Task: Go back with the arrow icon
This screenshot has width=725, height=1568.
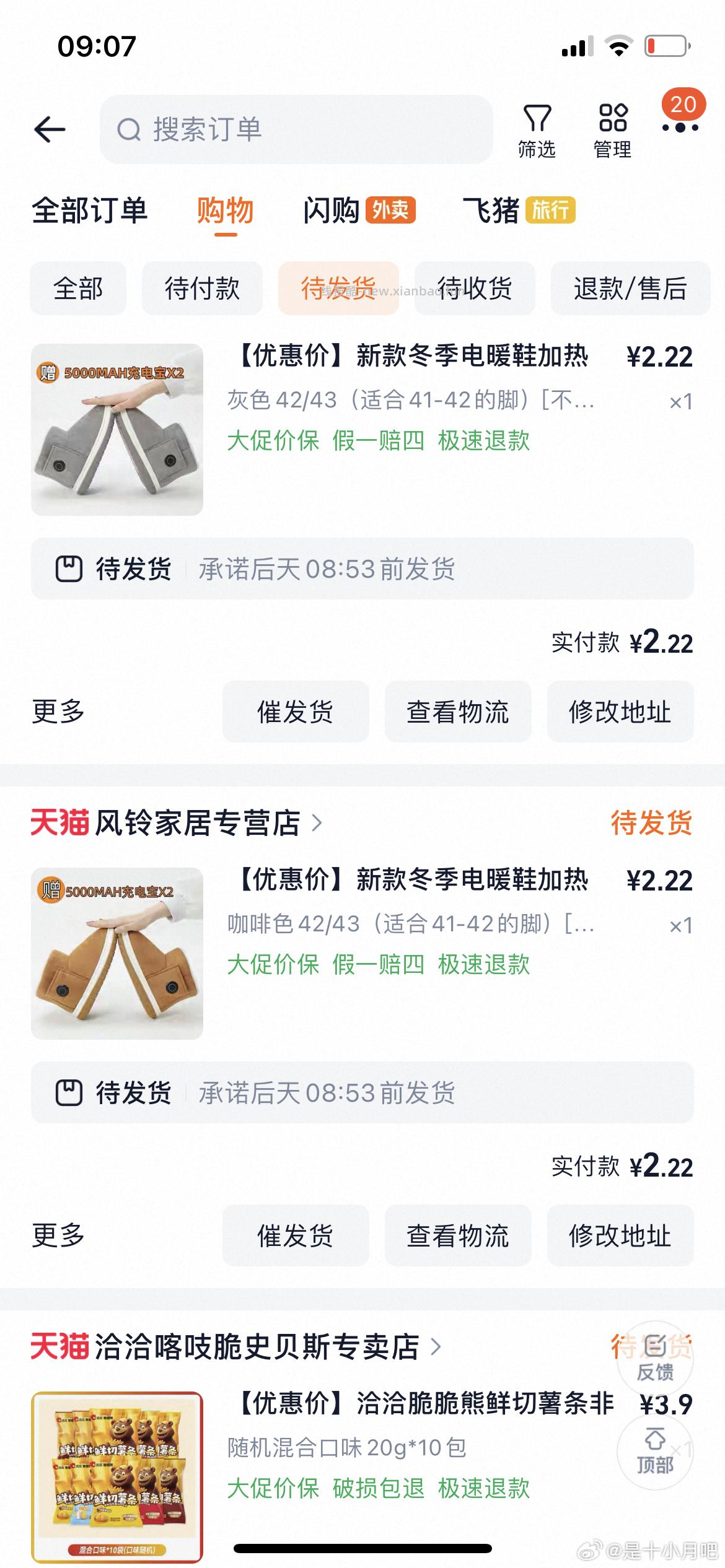Action: (50, 129)
